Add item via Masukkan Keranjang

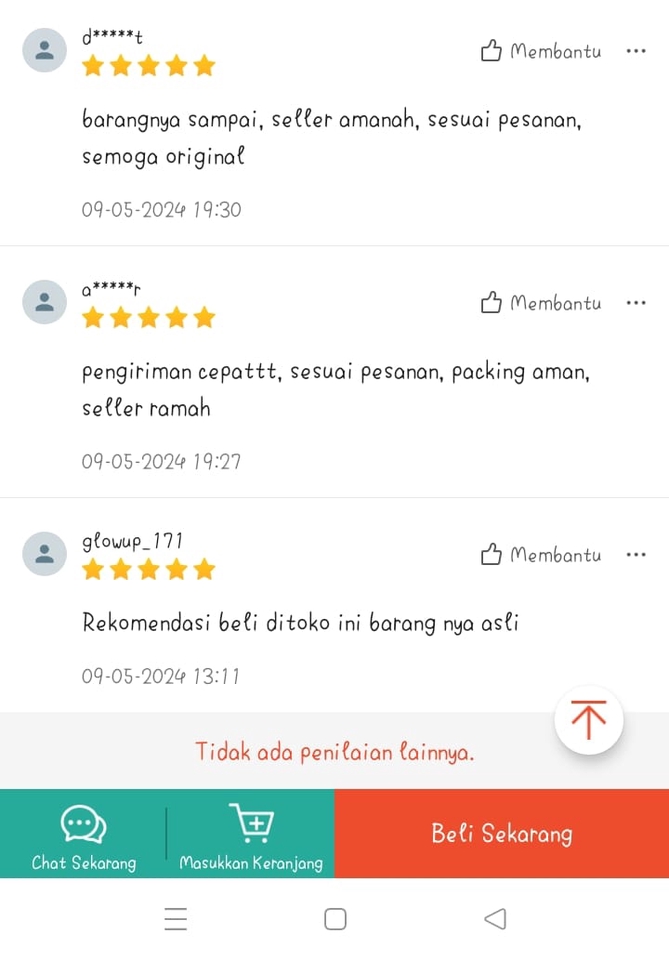pyautogui.click(x=251, y=835)
